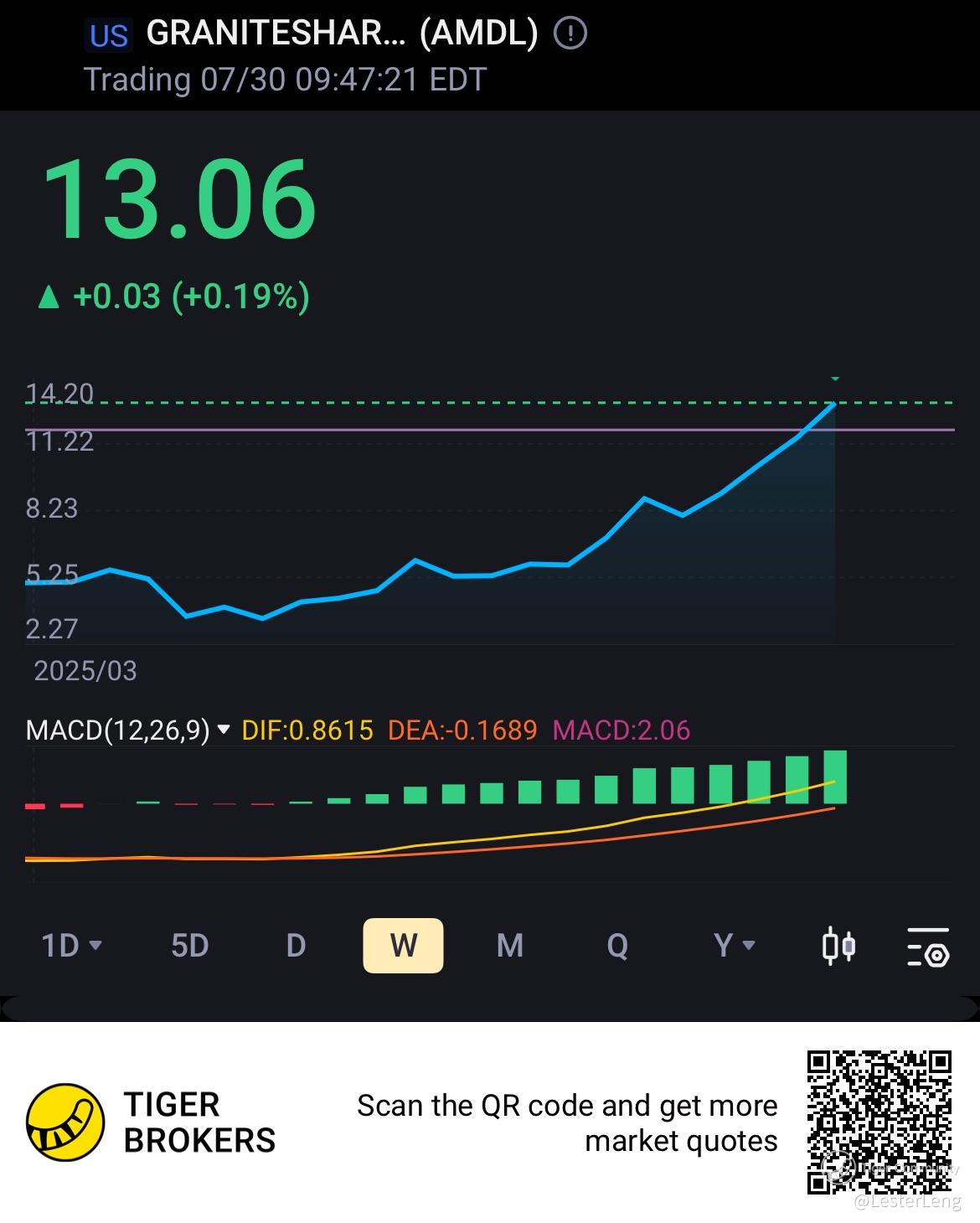The height and width of the screenshot is (1223, 980).
Task: Switch to the 5D chart
Action: click(x=189, y=946)
